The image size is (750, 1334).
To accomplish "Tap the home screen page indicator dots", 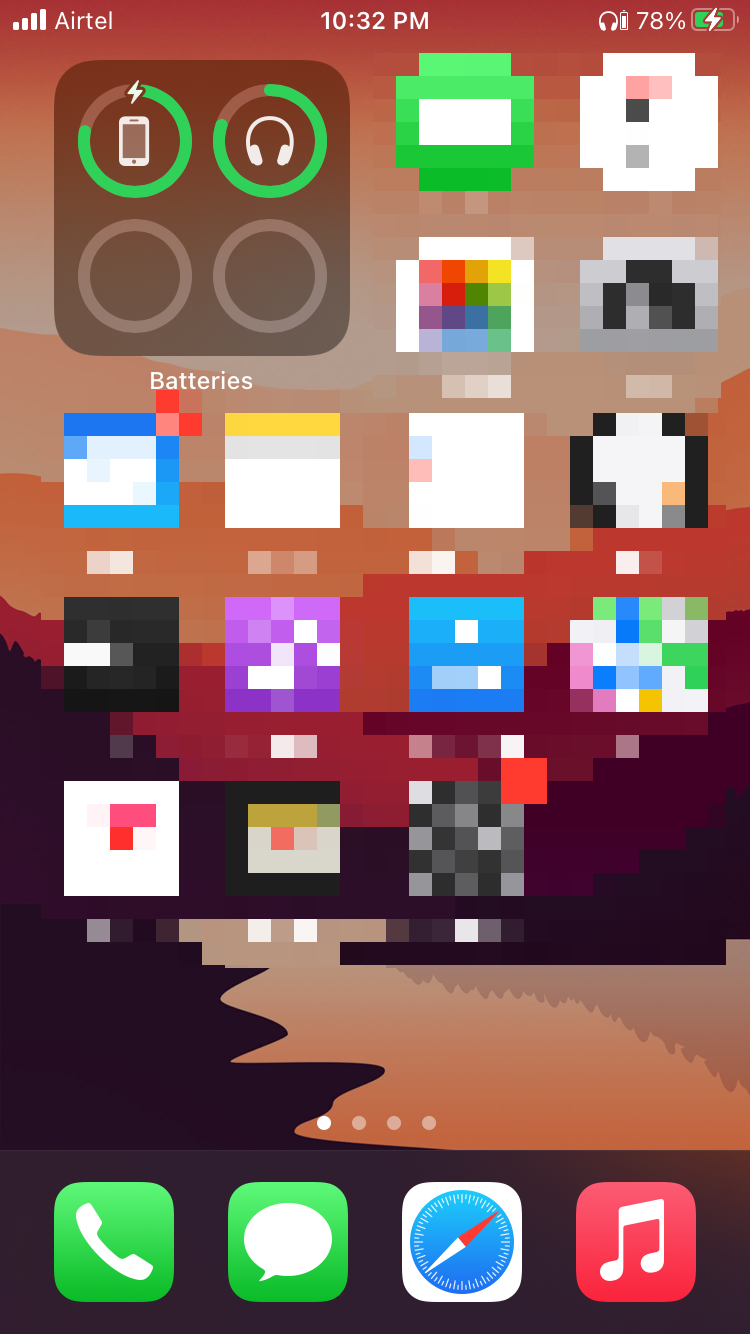I will (376, 1123).
